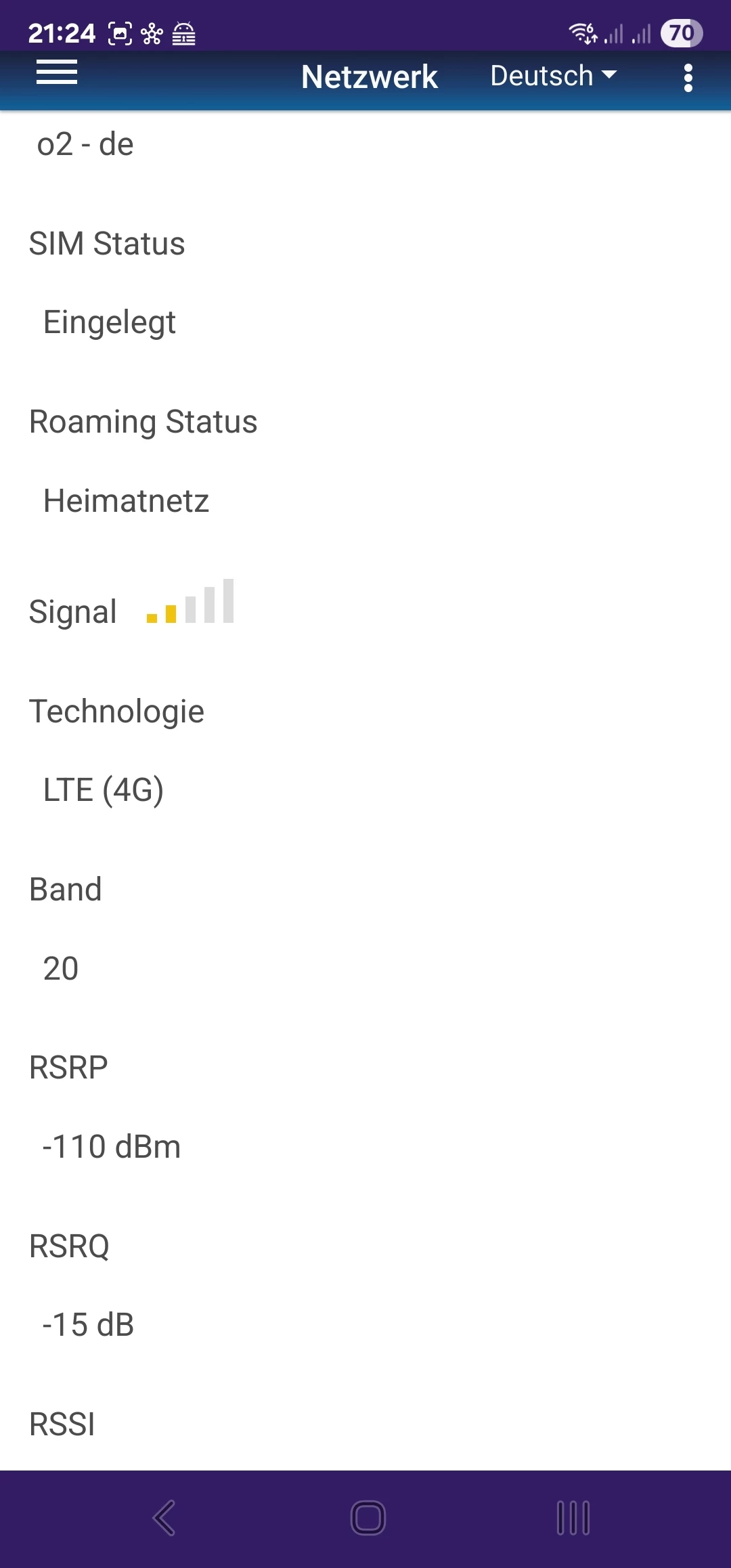Open the three-dot overflow menu

[688, 78]
